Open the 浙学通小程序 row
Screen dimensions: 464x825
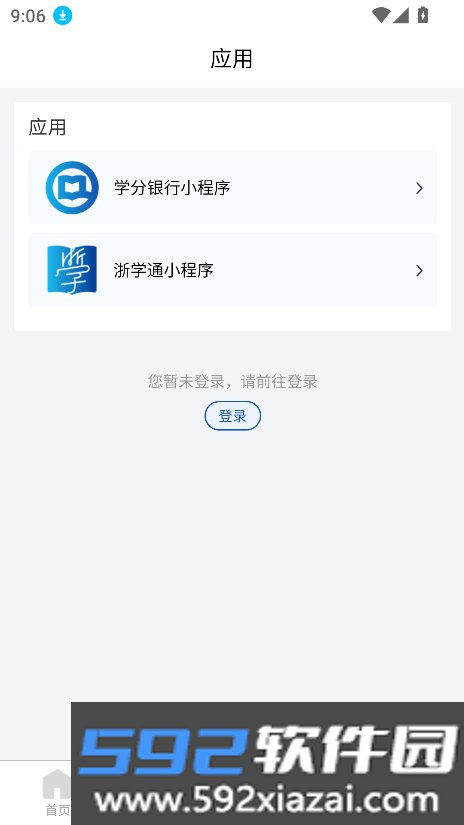click(x=232, y=270)
